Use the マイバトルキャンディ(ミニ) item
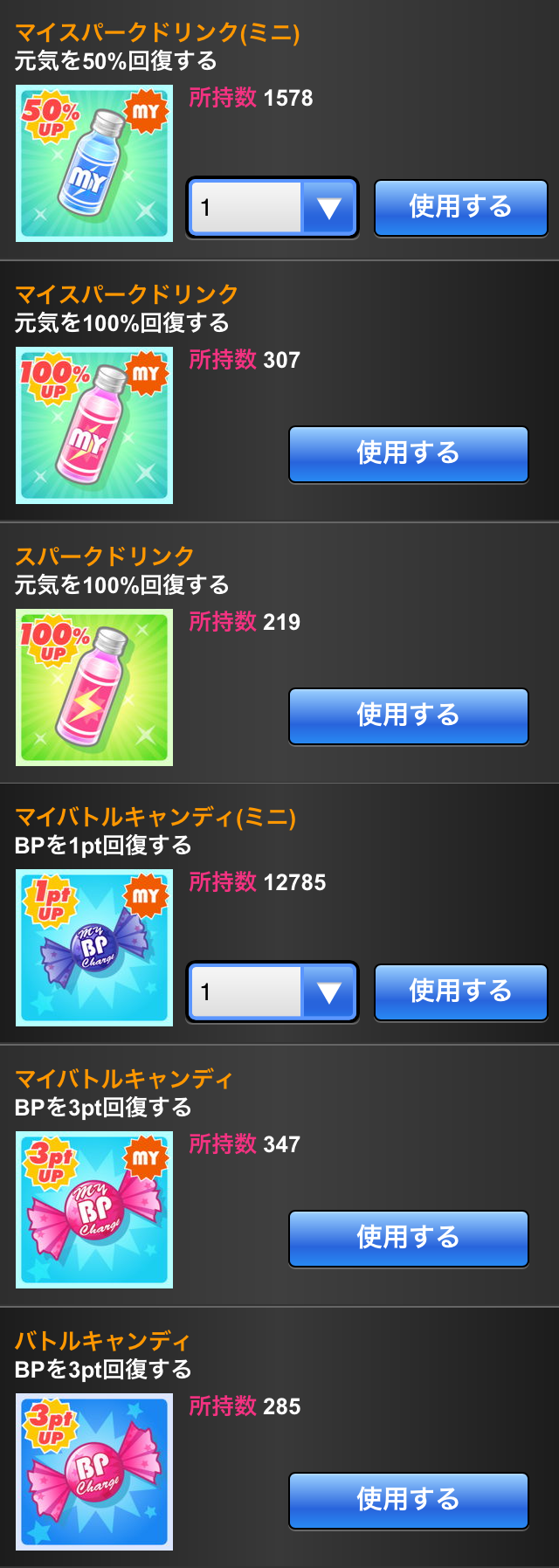The height and width of the screenshot is (1568, 559). (x=460, y=992)
